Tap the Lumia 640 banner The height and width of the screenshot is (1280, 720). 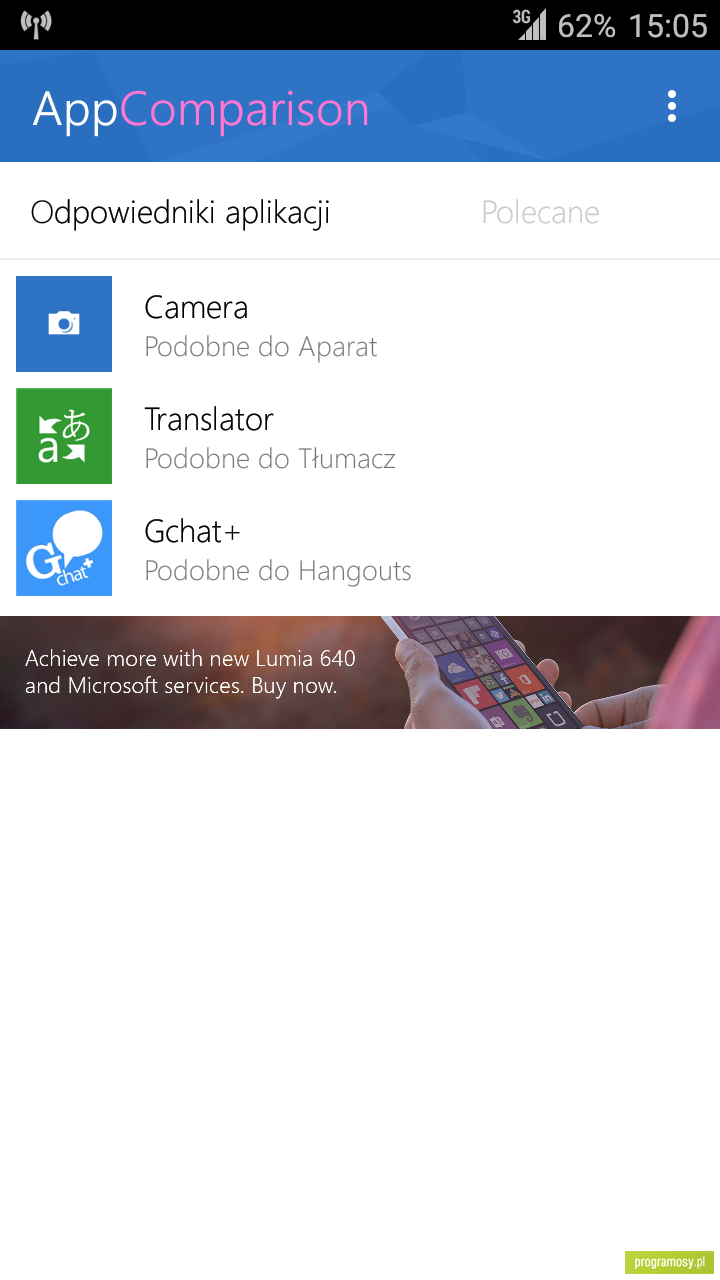pos(360,672)
